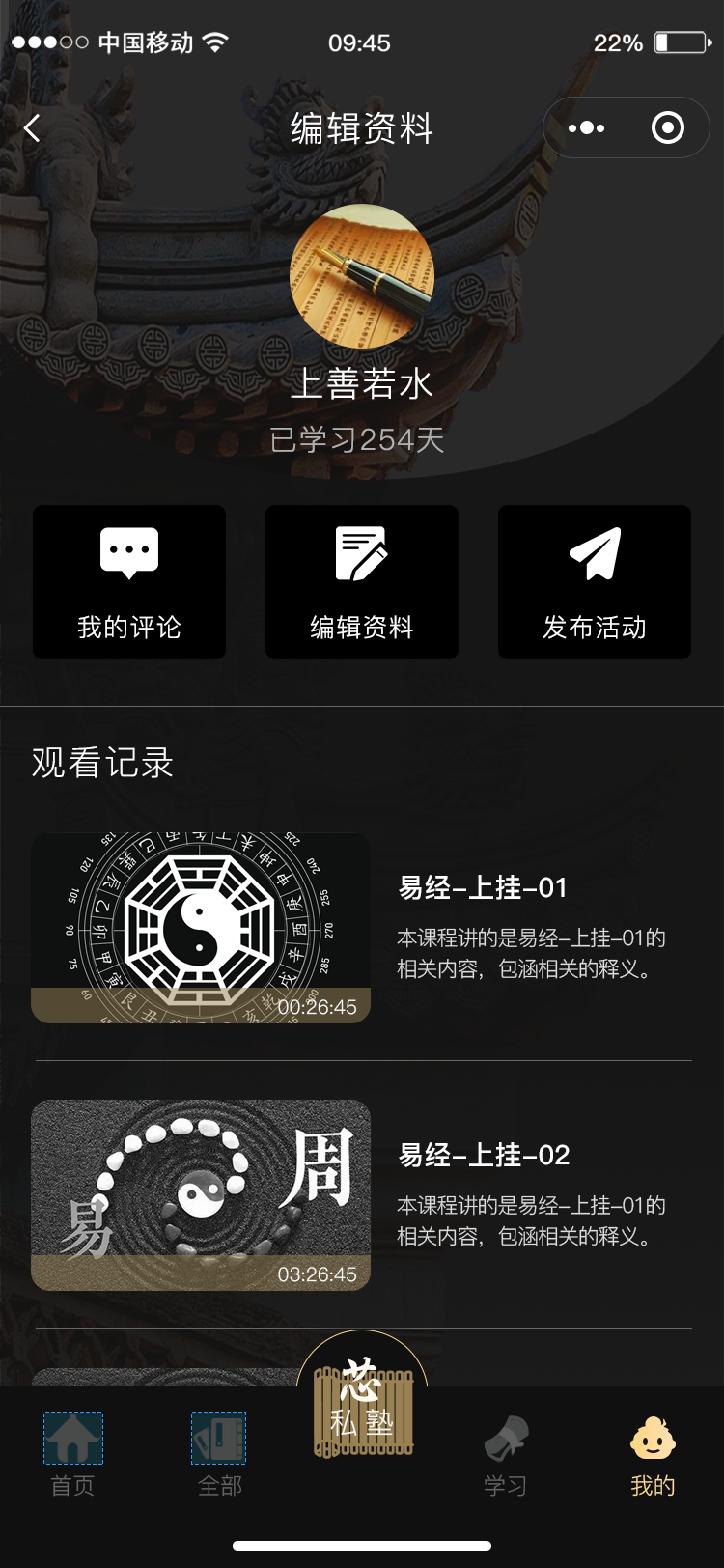724x1568 pixels.
Task: Open 编辑资料 to edit profile
Action: (x=362, y=582)
